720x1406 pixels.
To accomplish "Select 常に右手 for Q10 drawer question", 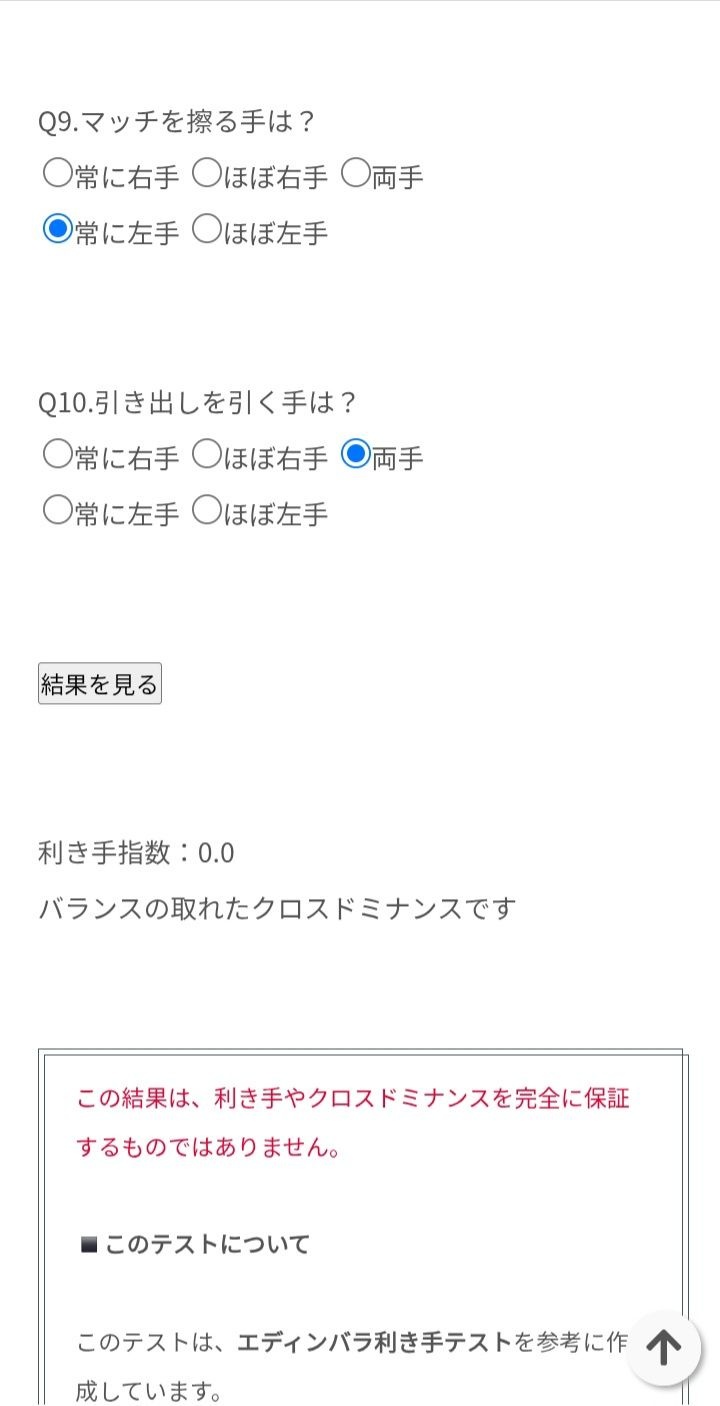I will point(58,455).
